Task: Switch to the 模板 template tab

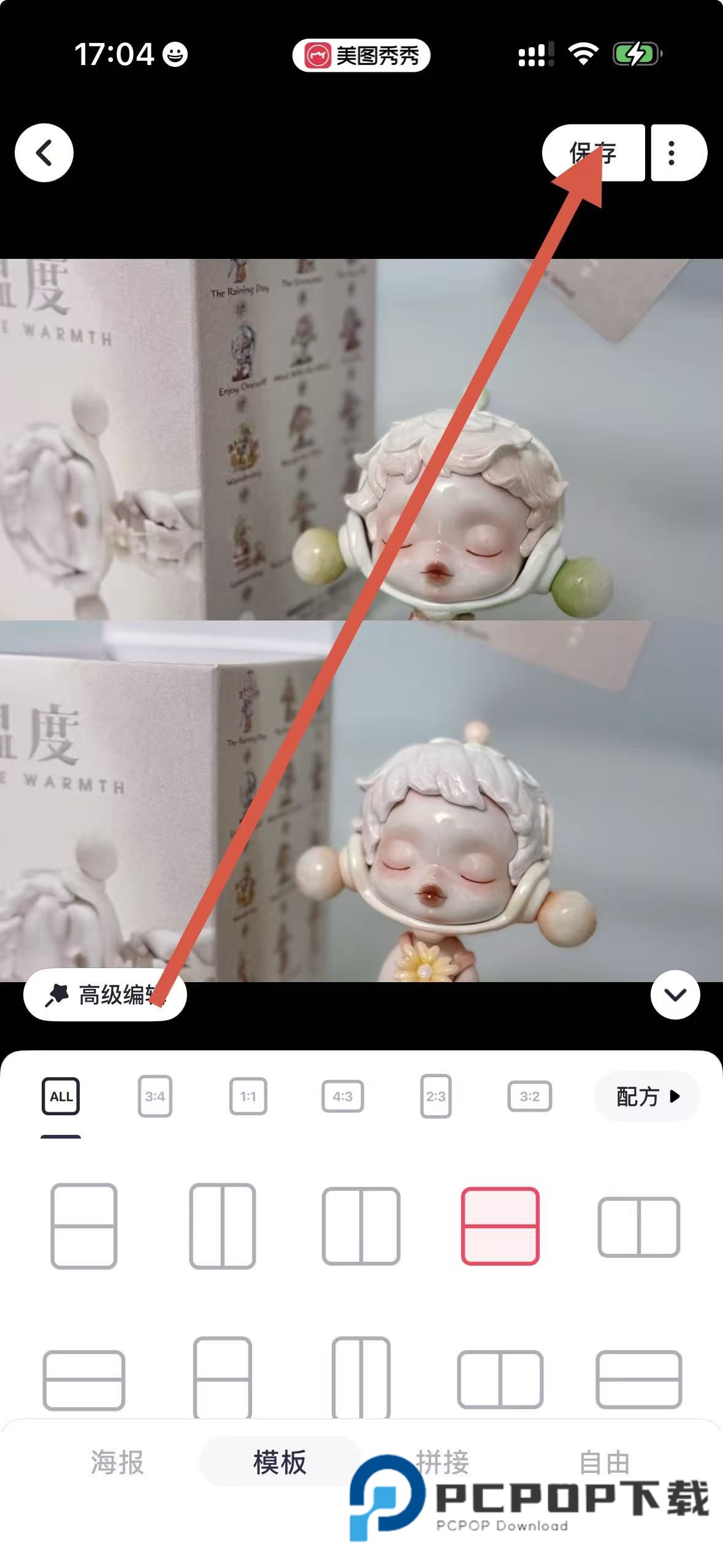Action: [280, 1462]
